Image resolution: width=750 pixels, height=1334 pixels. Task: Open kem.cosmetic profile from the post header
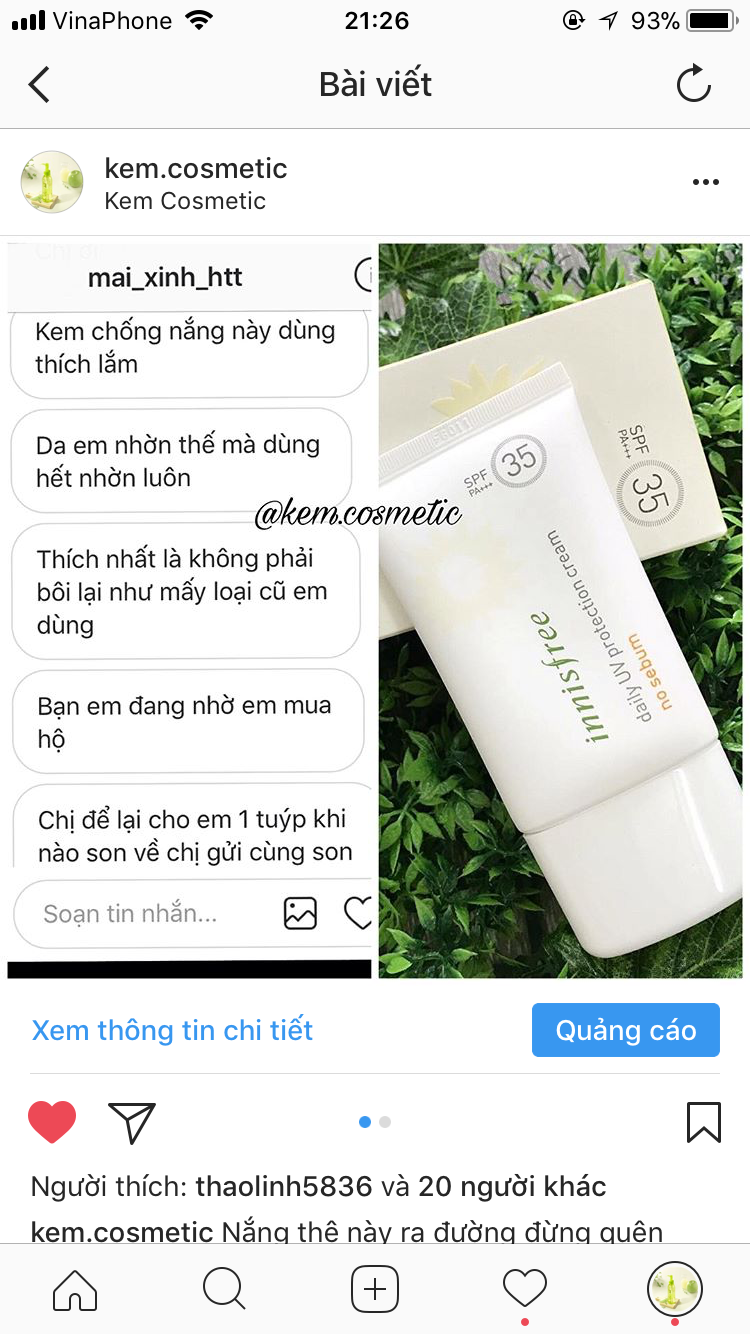point(196,168)
